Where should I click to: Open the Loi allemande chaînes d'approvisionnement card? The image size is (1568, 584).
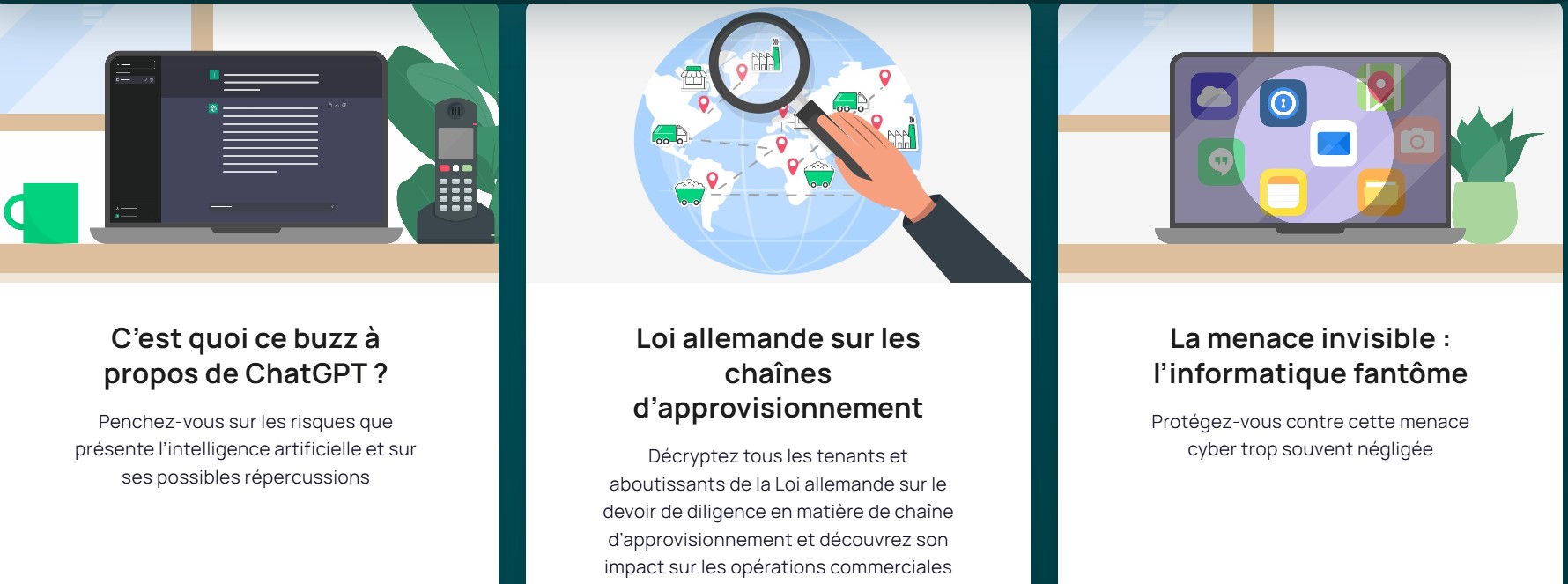pos(777,373)
